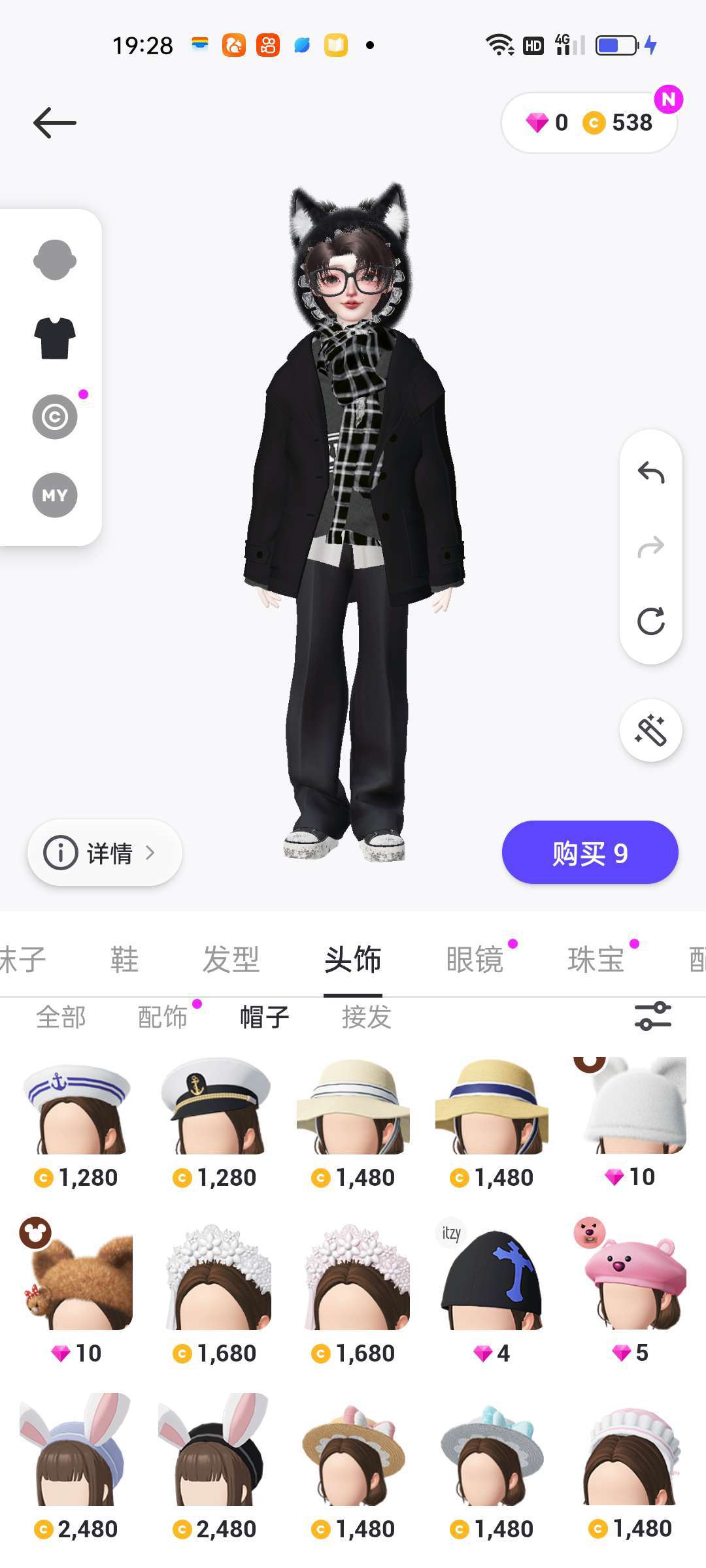The image size is (706, 1568).
Task: Open the clothing T-shirt section
Action: (x=55, y=338)
